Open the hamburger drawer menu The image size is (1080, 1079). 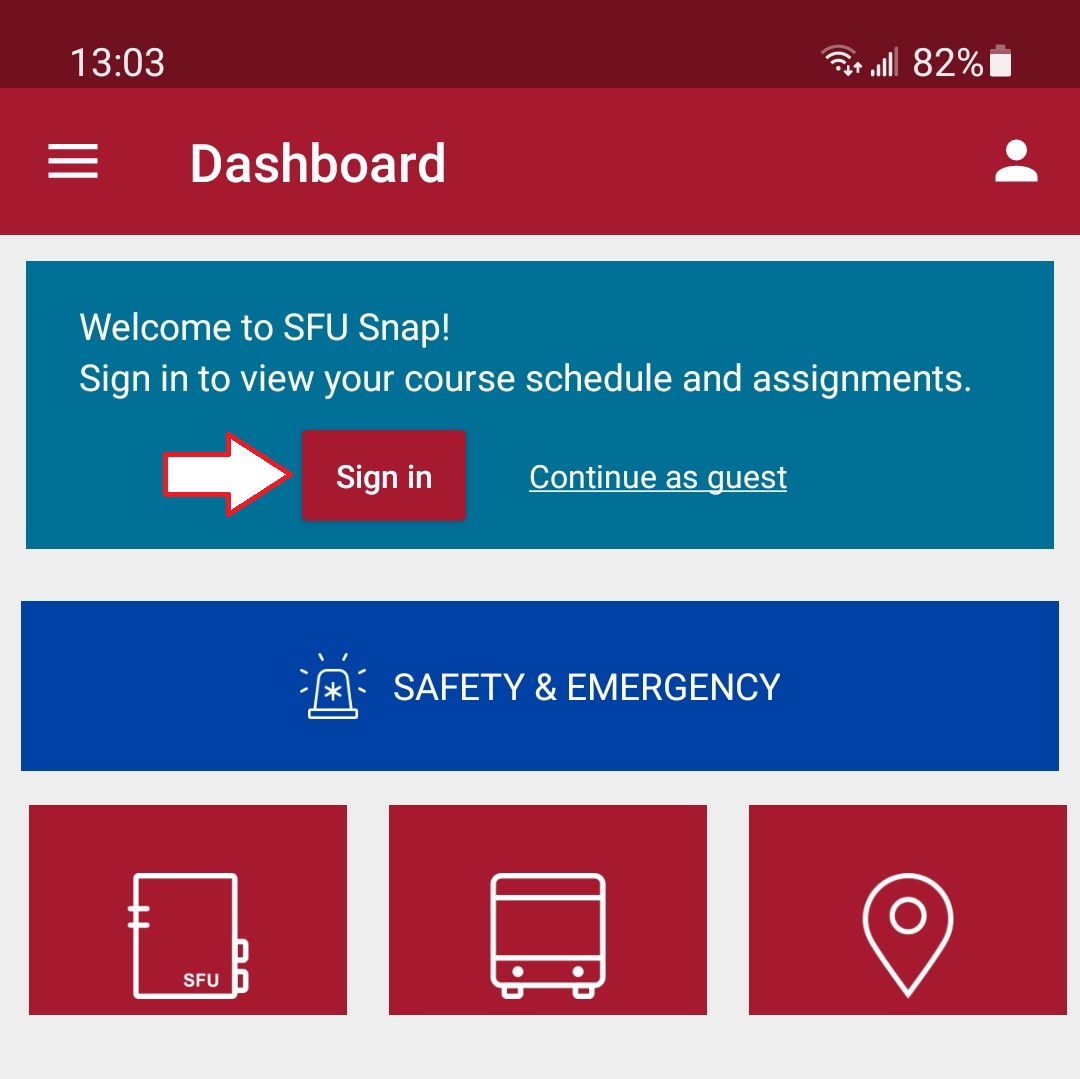tap(73, 162)
